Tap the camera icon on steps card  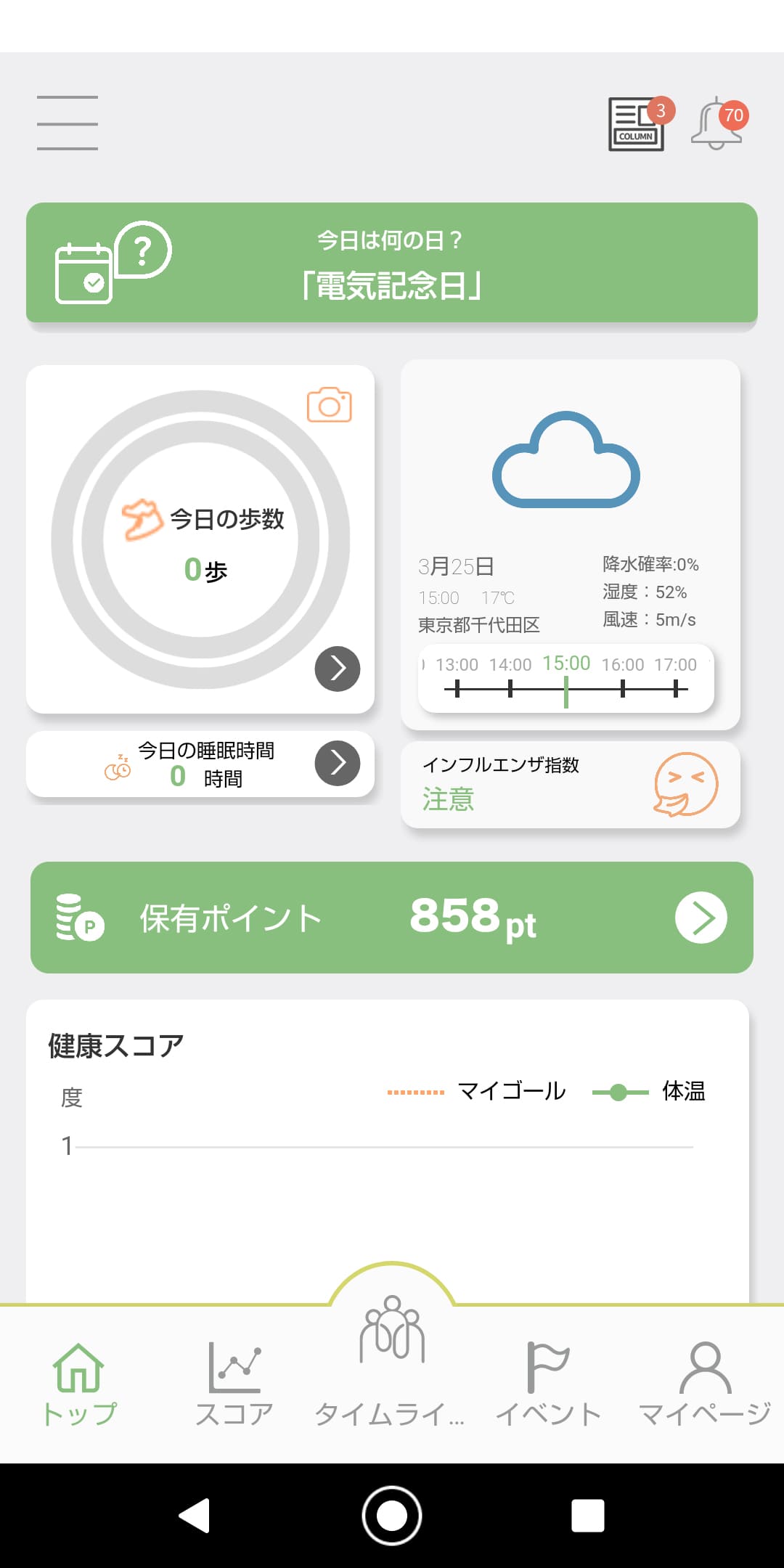click(x=330, y=405)
